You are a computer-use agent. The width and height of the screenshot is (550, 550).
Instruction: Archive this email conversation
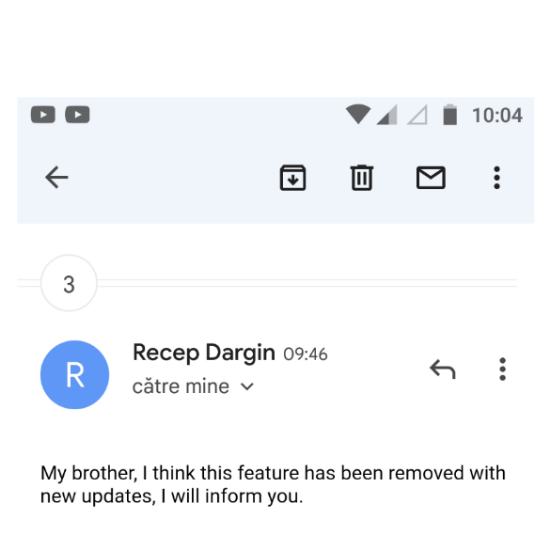[293, 177]
